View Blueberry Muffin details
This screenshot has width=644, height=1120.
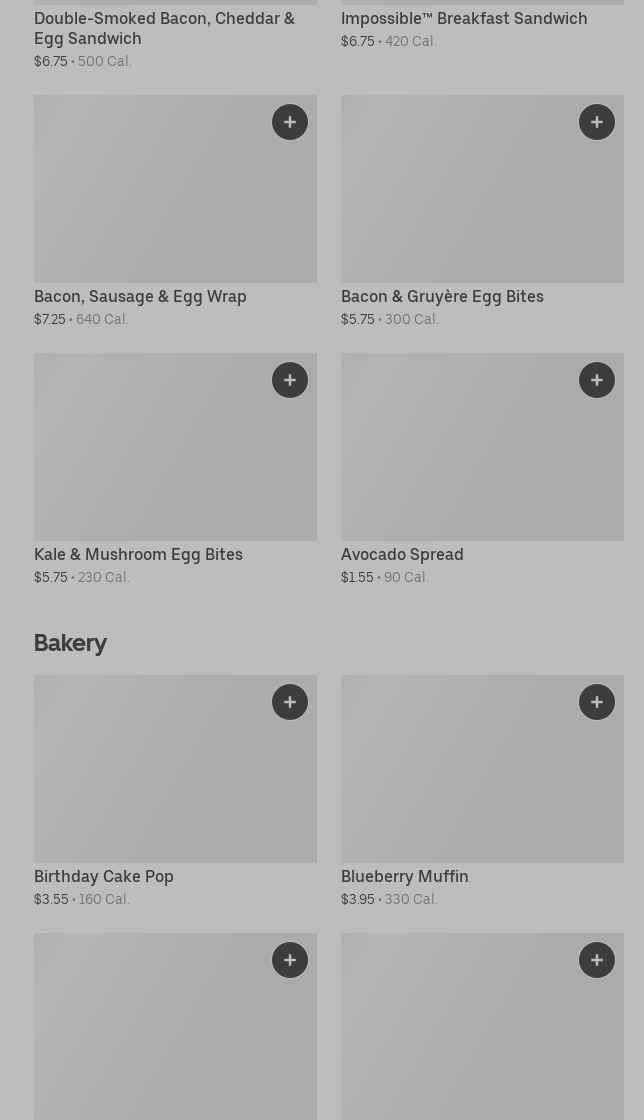coord(404,876)
